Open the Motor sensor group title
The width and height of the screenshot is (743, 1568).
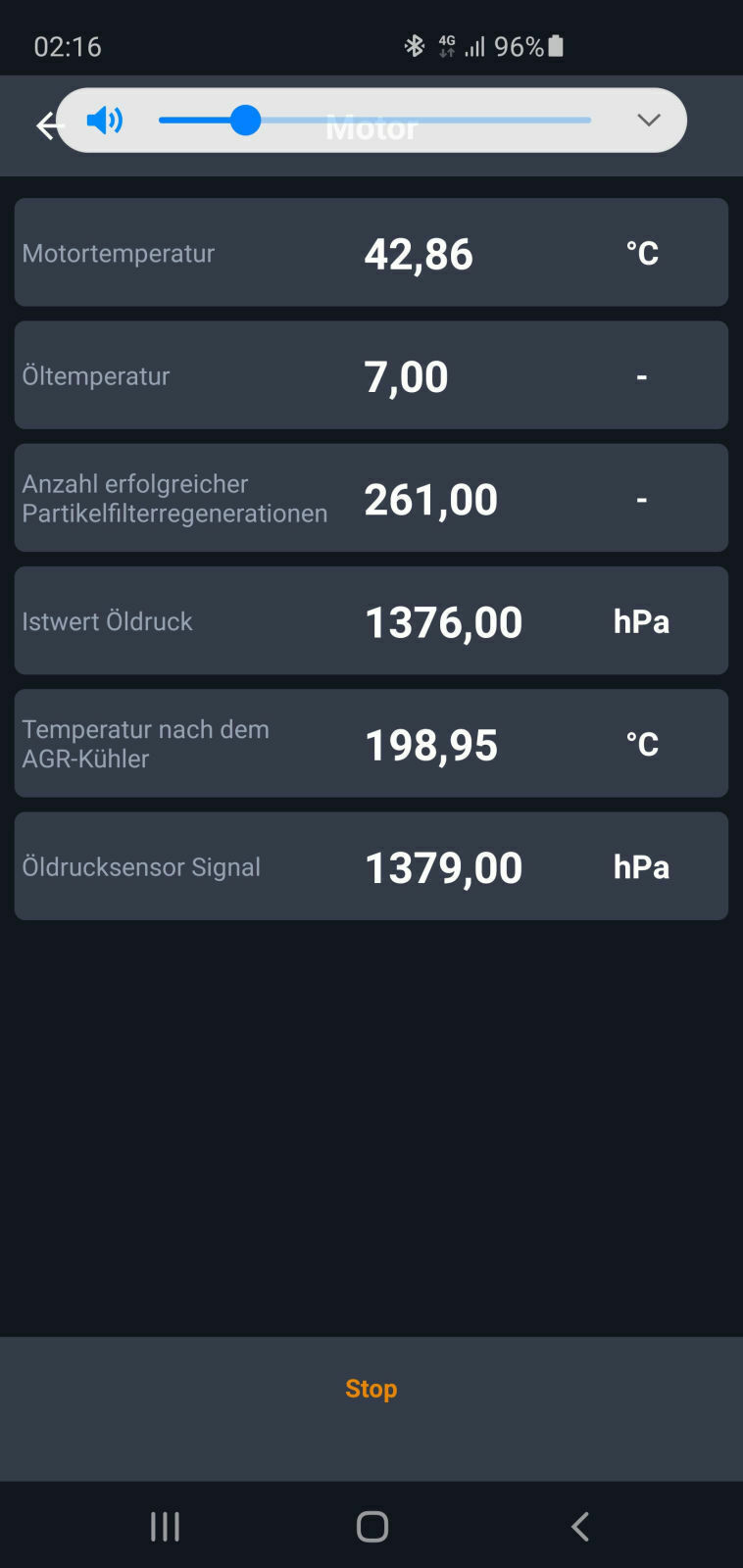click(x=371, y=127)
